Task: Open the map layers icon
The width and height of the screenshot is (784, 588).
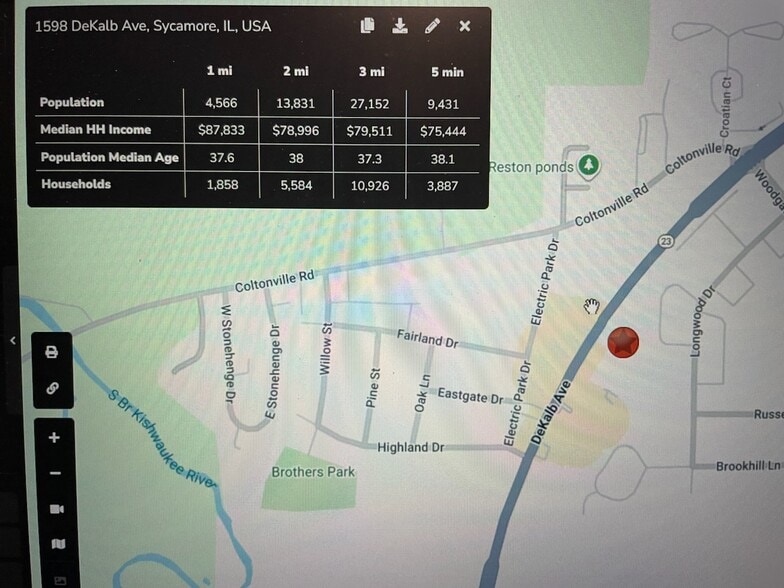Action: tap(57, 544)
